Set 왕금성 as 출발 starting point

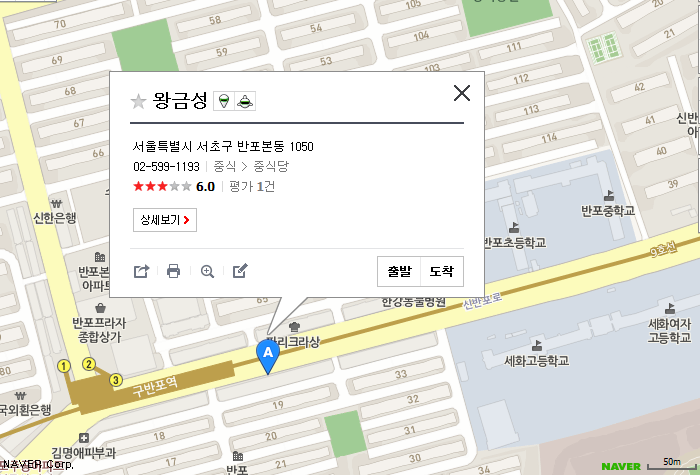point(399,271)
